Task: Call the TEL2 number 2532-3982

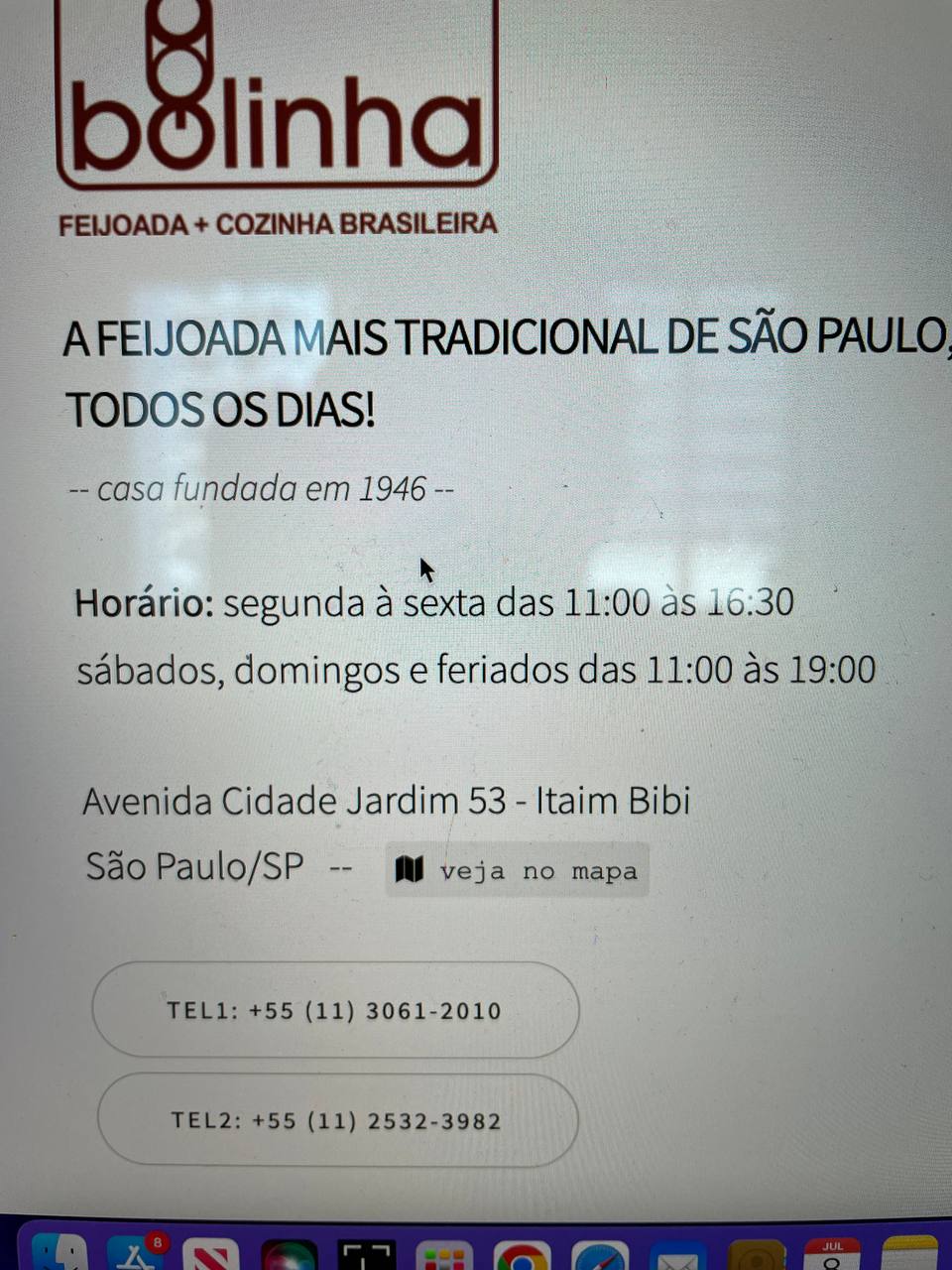Action: point(337,1120)
